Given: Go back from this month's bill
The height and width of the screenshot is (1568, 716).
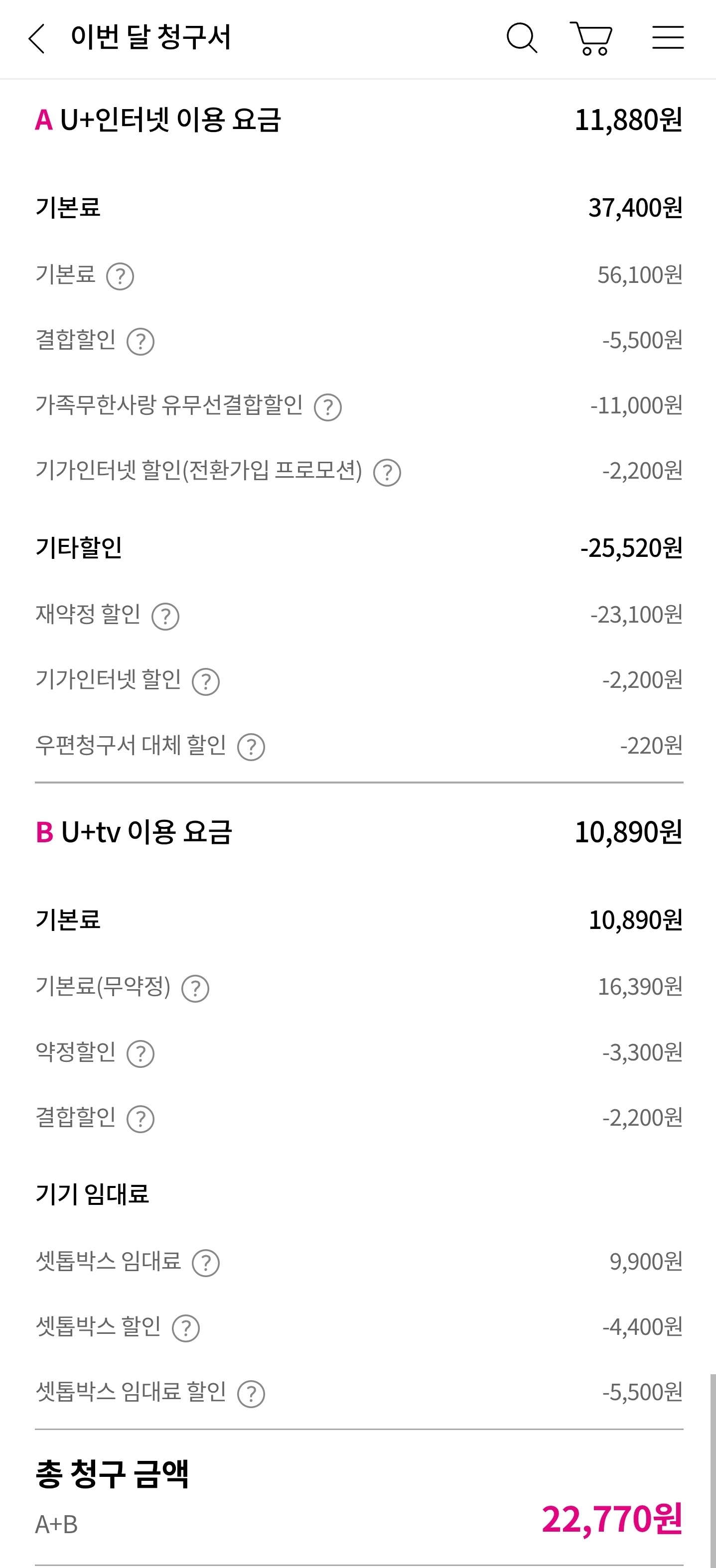Looking at the screenshot, I should click(36, 38).
